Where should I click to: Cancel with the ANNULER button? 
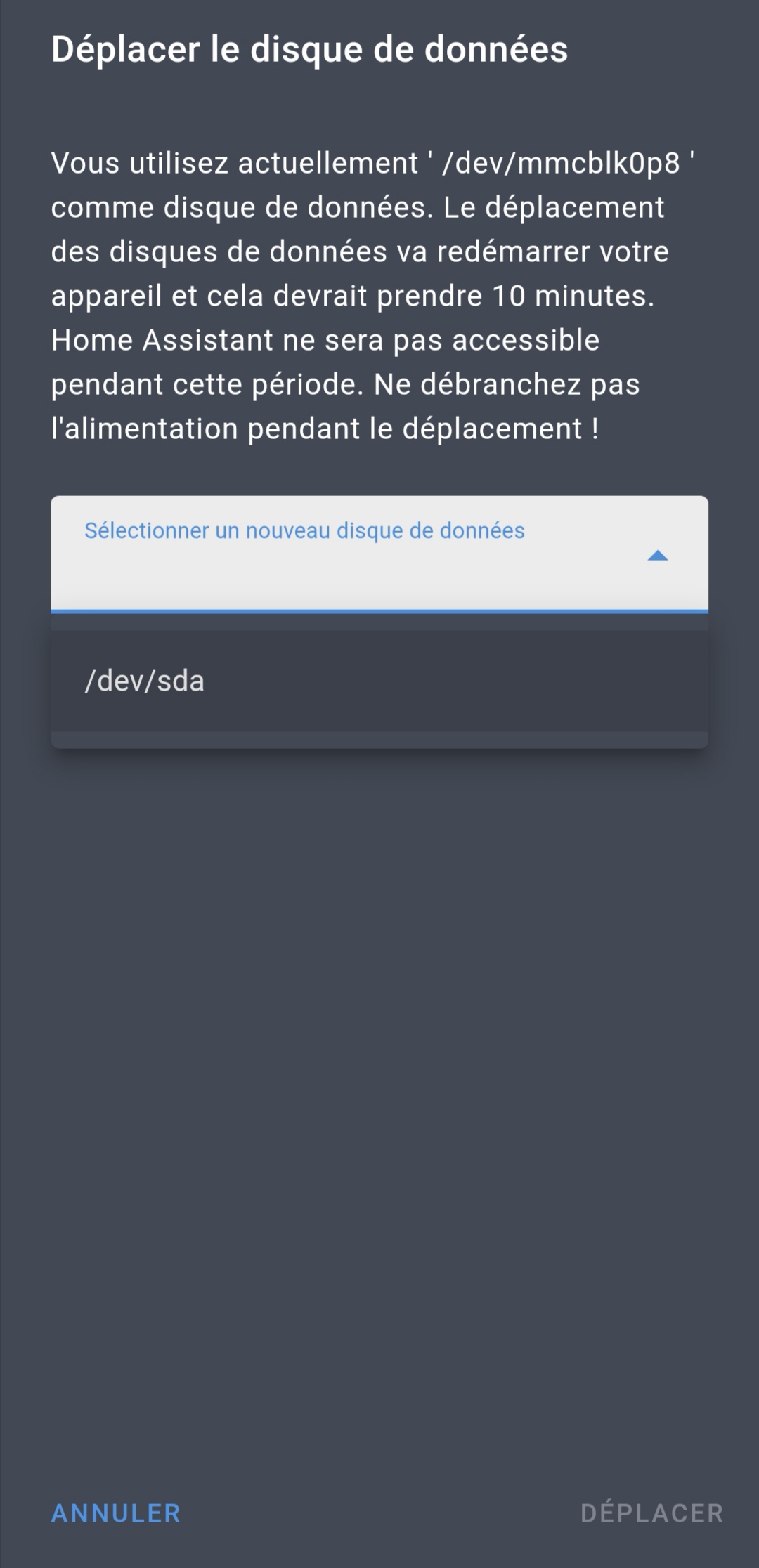[x=116, y=1513]
